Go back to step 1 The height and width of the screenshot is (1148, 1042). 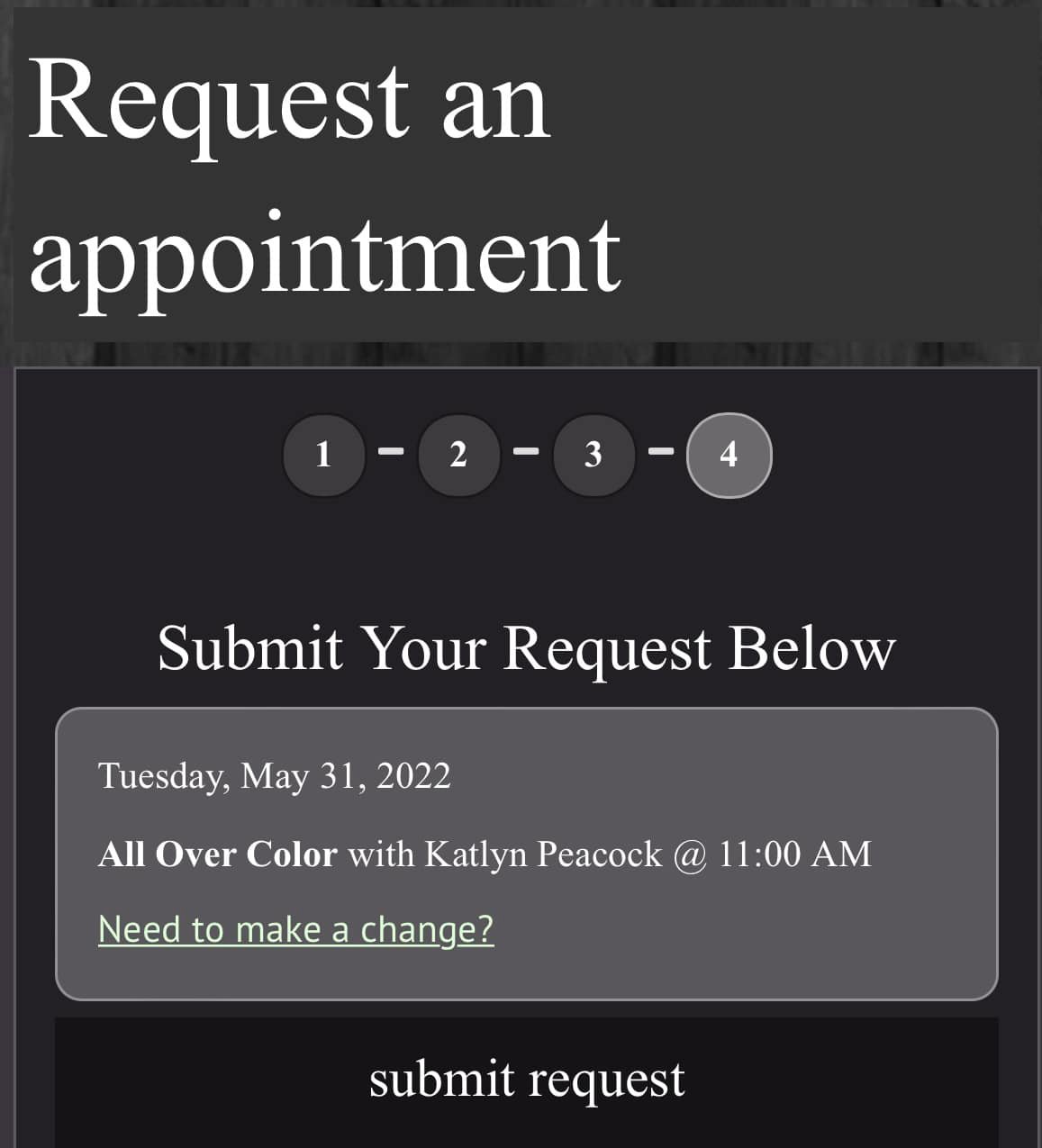324,455
